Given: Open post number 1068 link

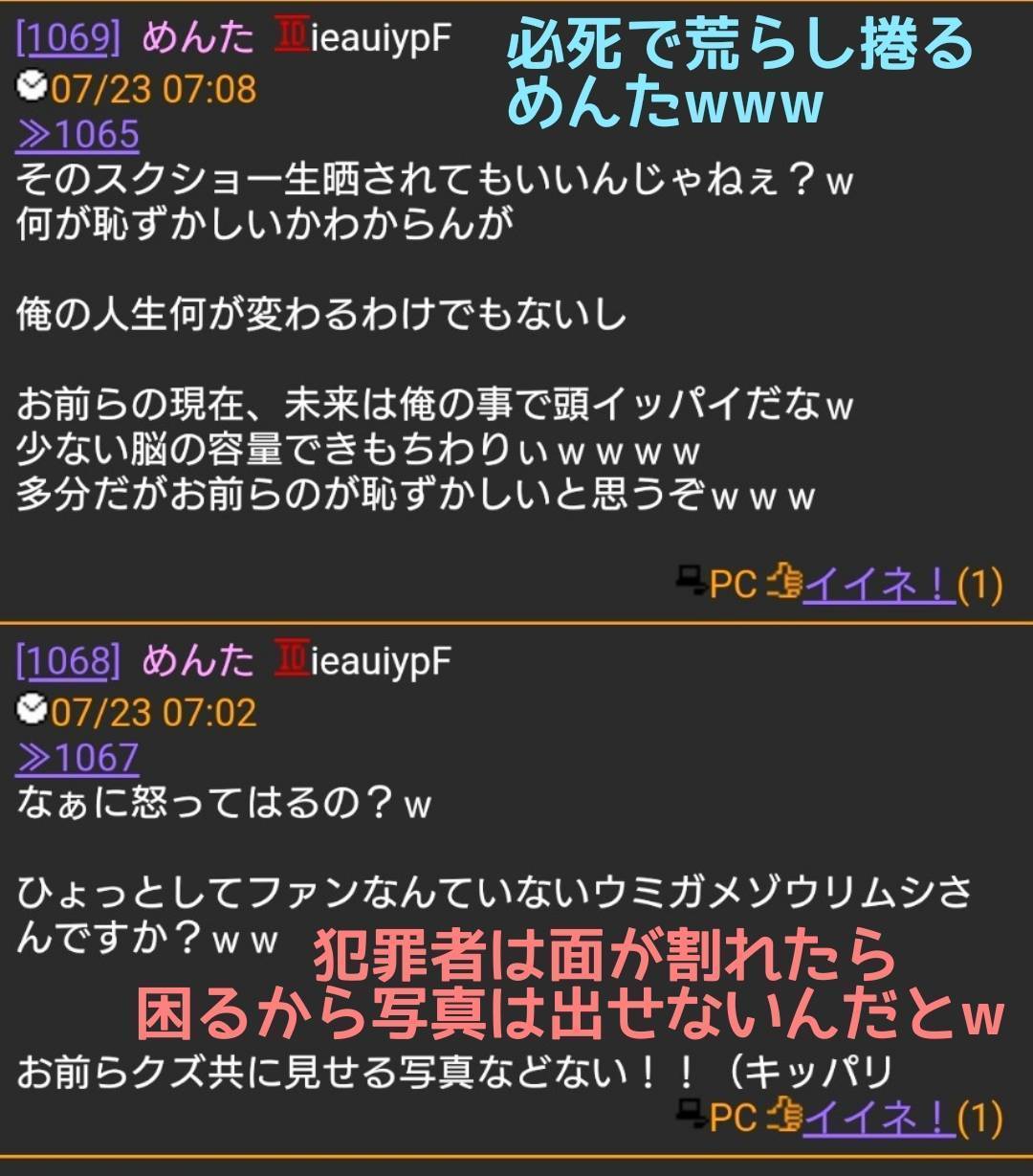Looking at the screenshot, I should 69,662.
